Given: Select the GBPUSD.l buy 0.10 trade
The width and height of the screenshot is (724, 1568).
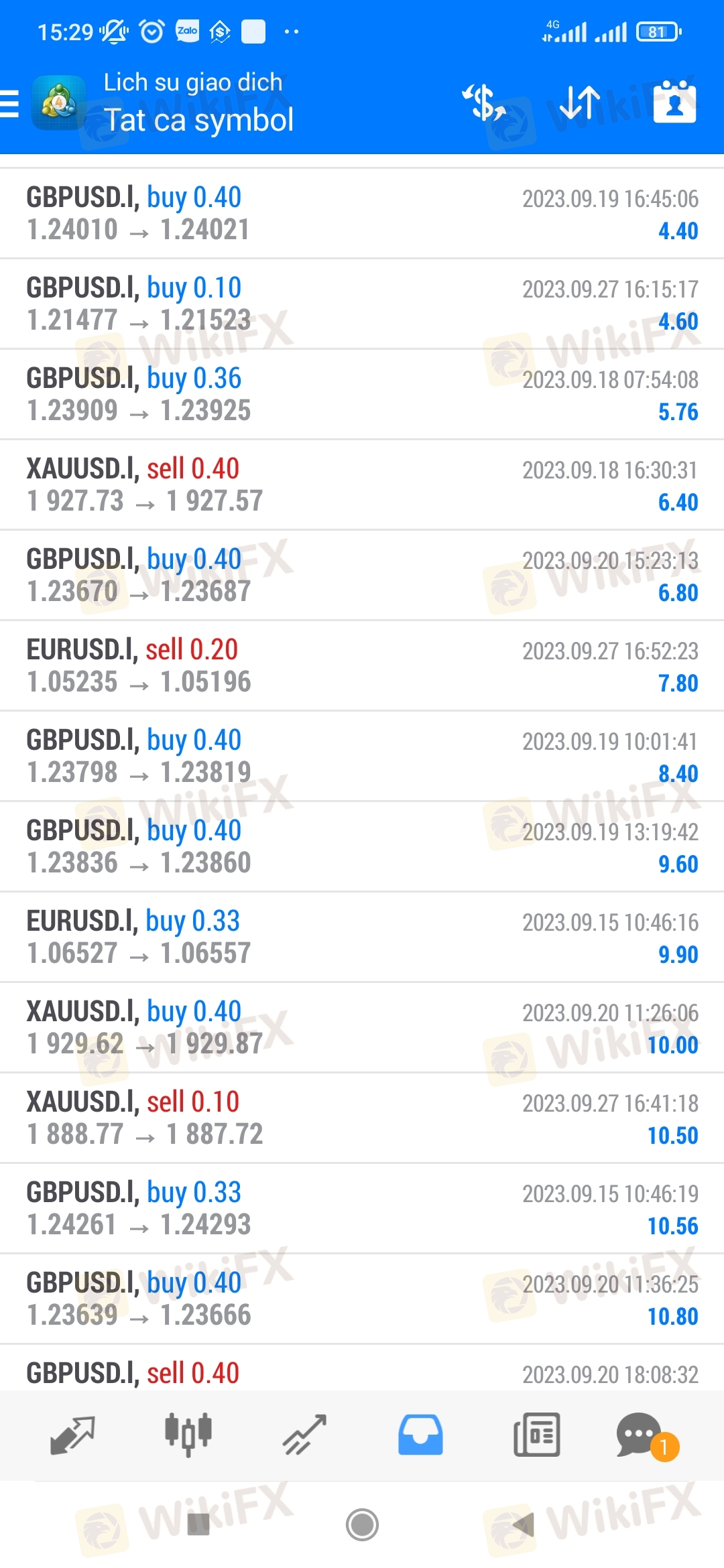Looking at the screenshot, I should pos(362,304).
